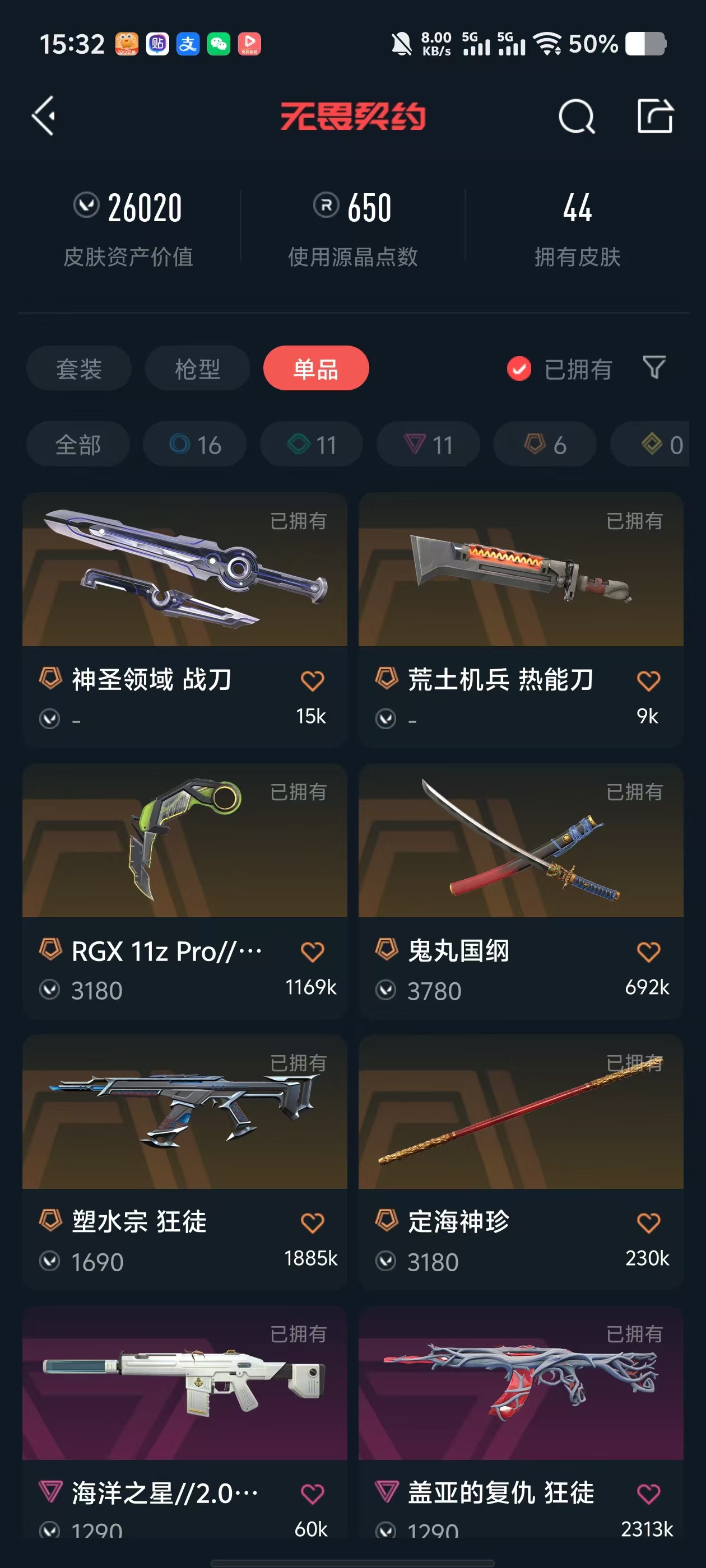This screenshot has width=706, height=1568.
Task: Favorite the 荒土机兵 热能刀 skin
Action: [x=648, y=680]
